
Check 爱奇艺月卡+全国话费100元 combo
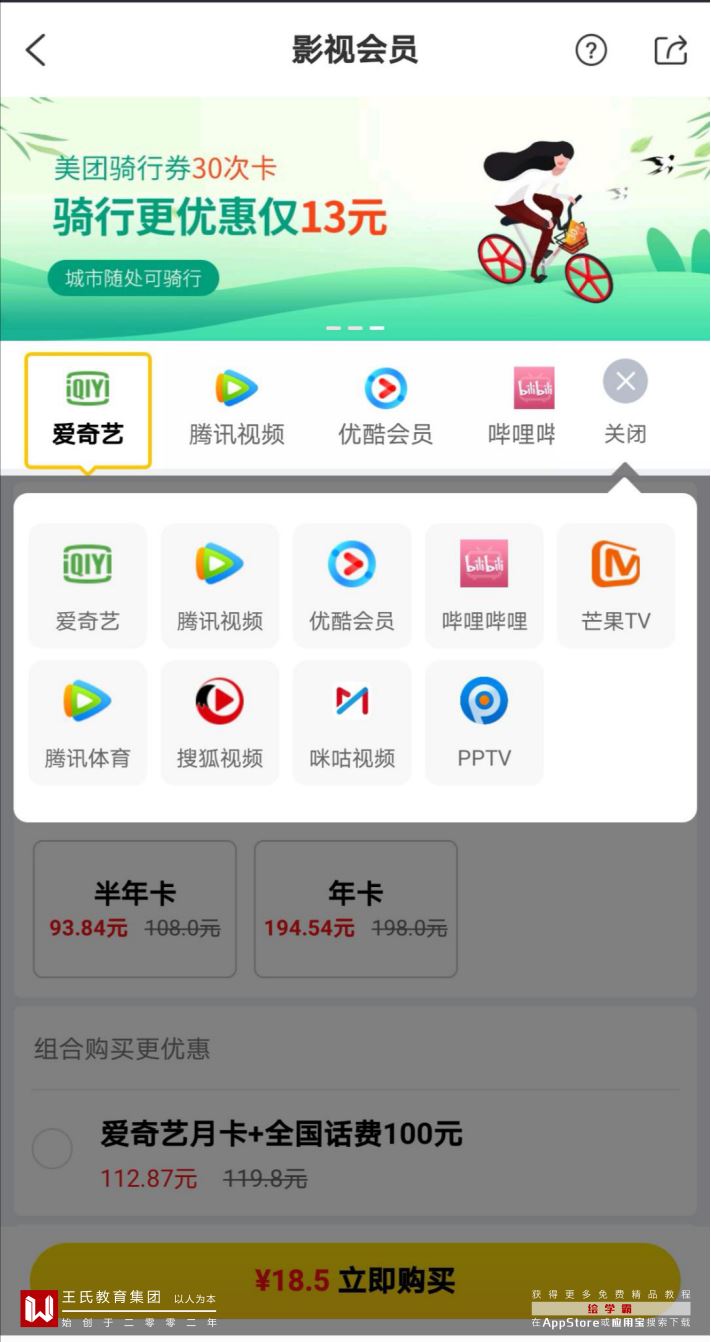pos(52,1148)
